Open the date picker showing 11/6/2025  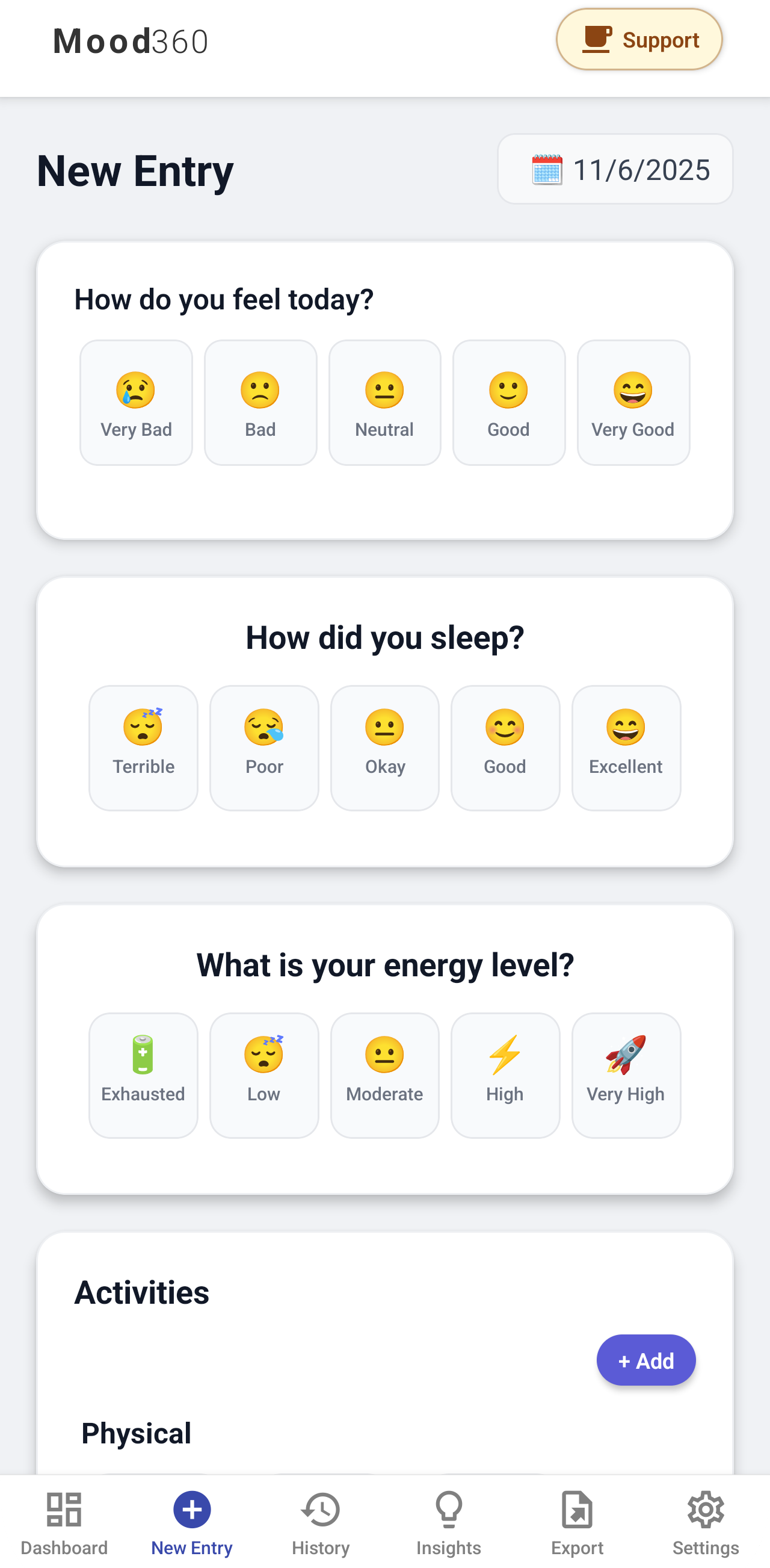pyautogui.click(x=615, y=169)
